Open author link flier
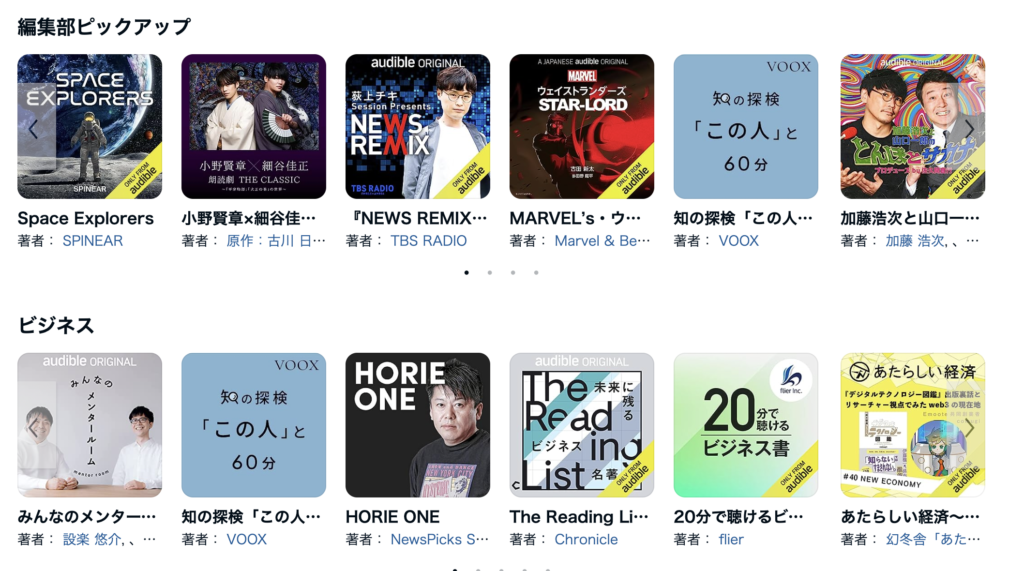Viewport: 1024px width, 571px height. point(731,539)
